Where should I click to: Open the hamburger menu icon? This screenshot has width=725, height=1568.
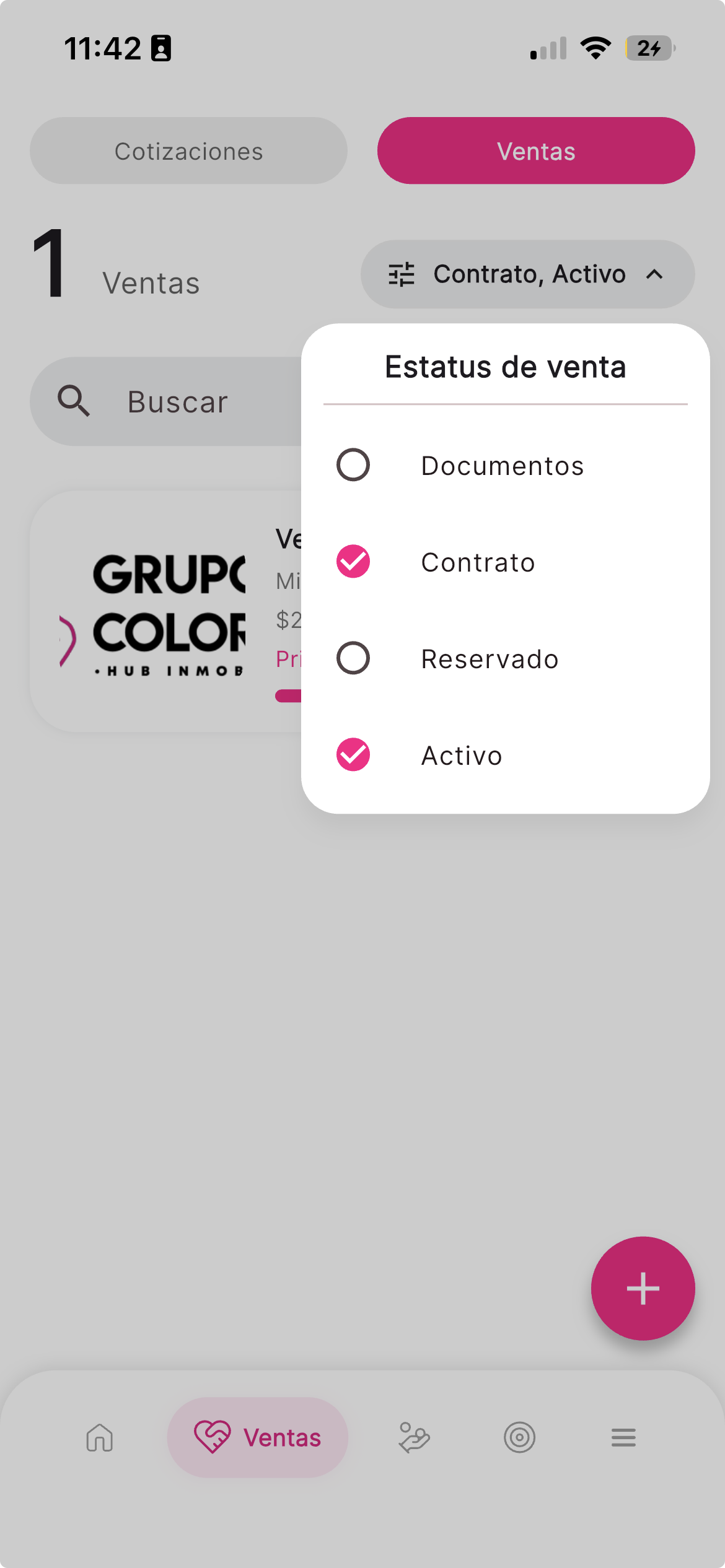point(623,1438)
